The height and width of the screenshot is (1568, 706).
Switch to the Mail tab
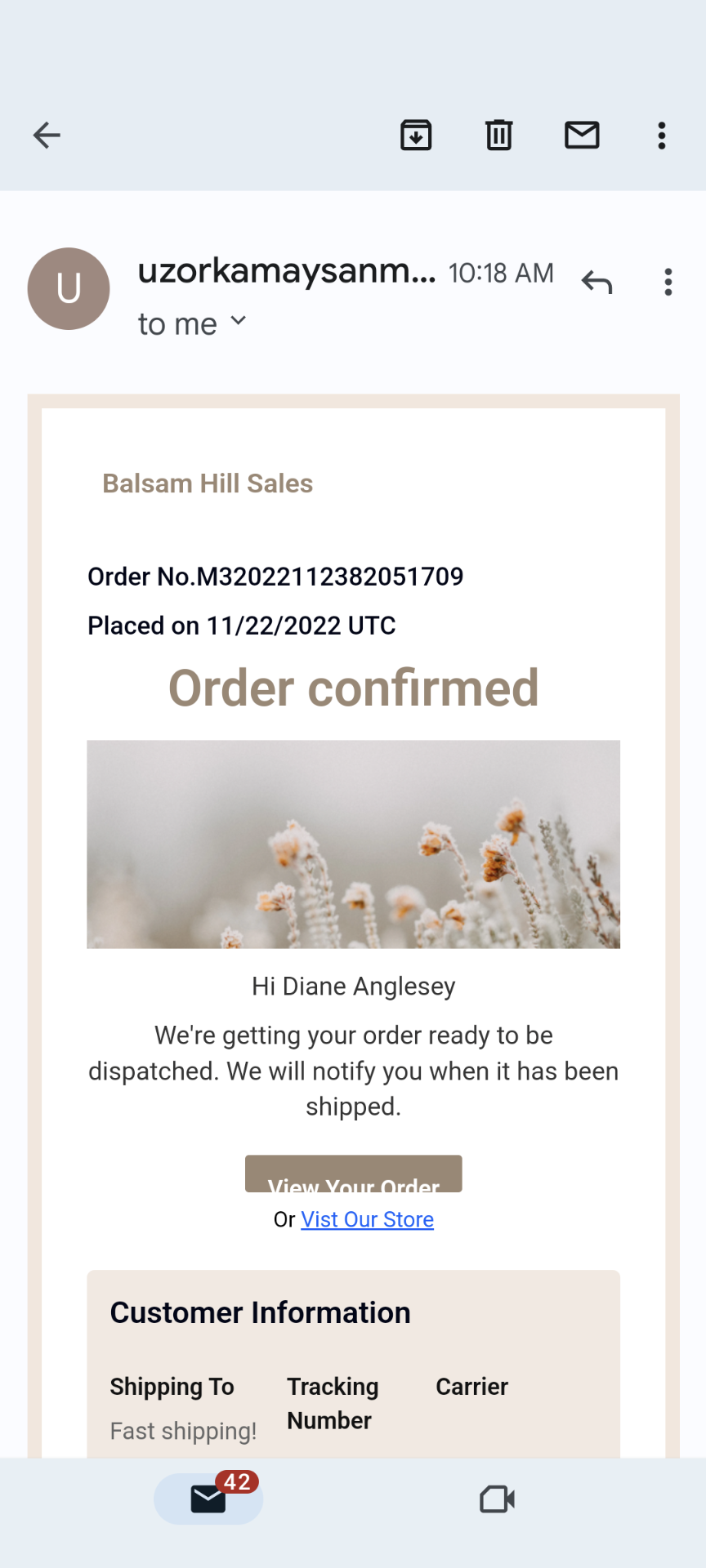(x=208, y=1499)
